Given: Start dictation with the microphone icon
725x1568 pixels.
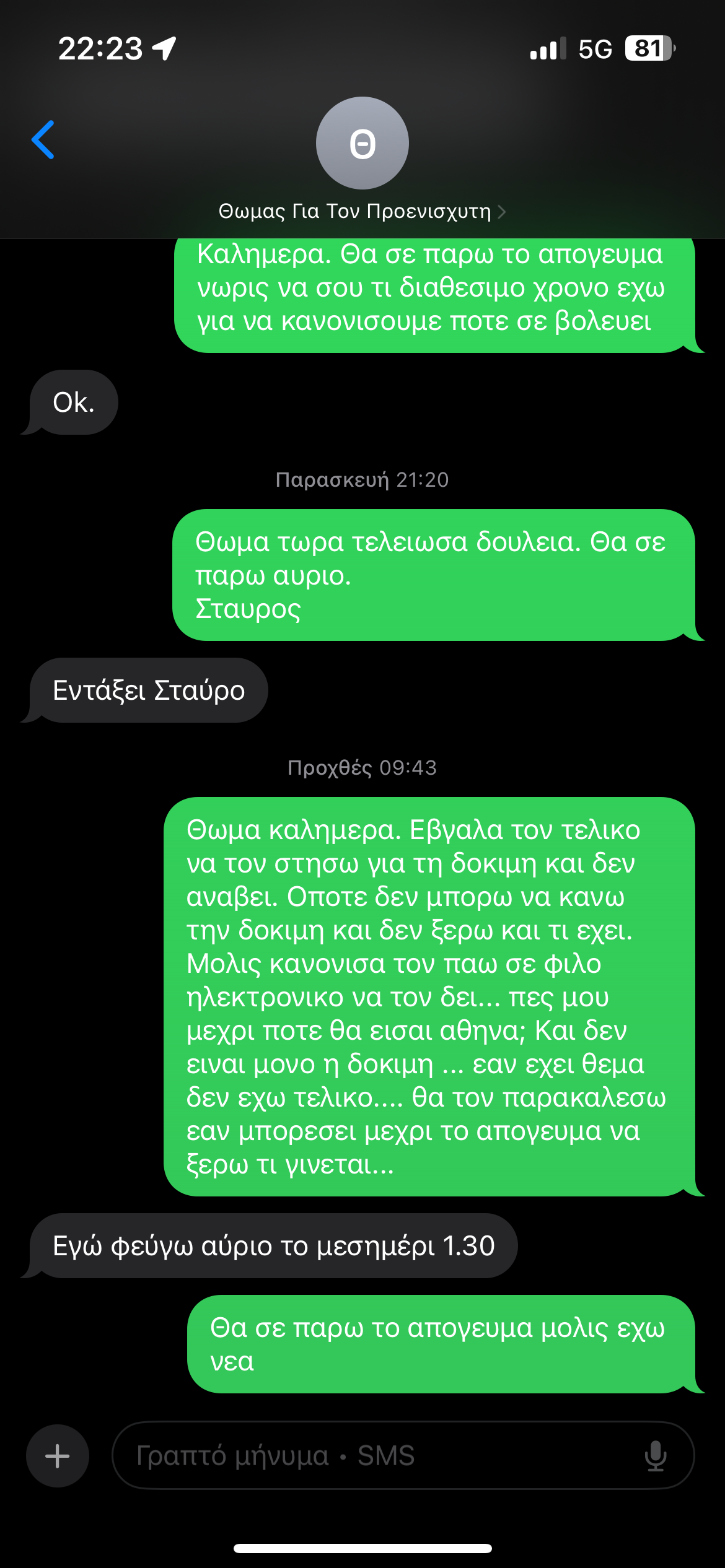Looking at the screenshot, I should click(655, 1456).
